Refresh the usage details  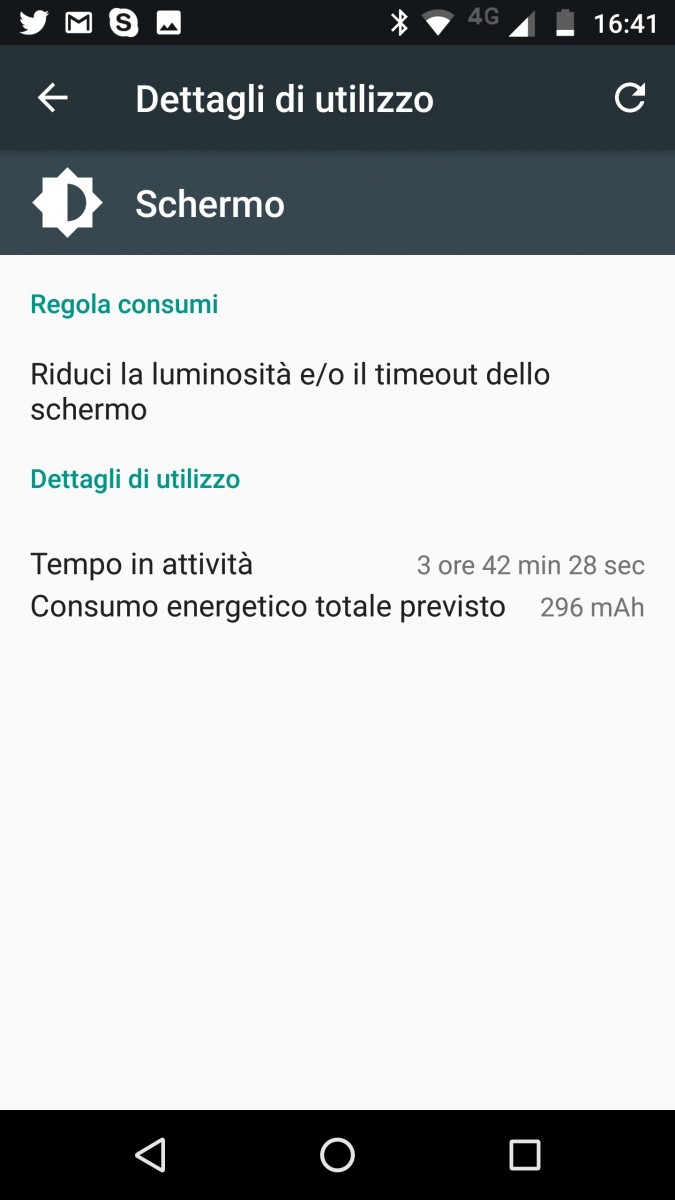(x=629, y=98)
